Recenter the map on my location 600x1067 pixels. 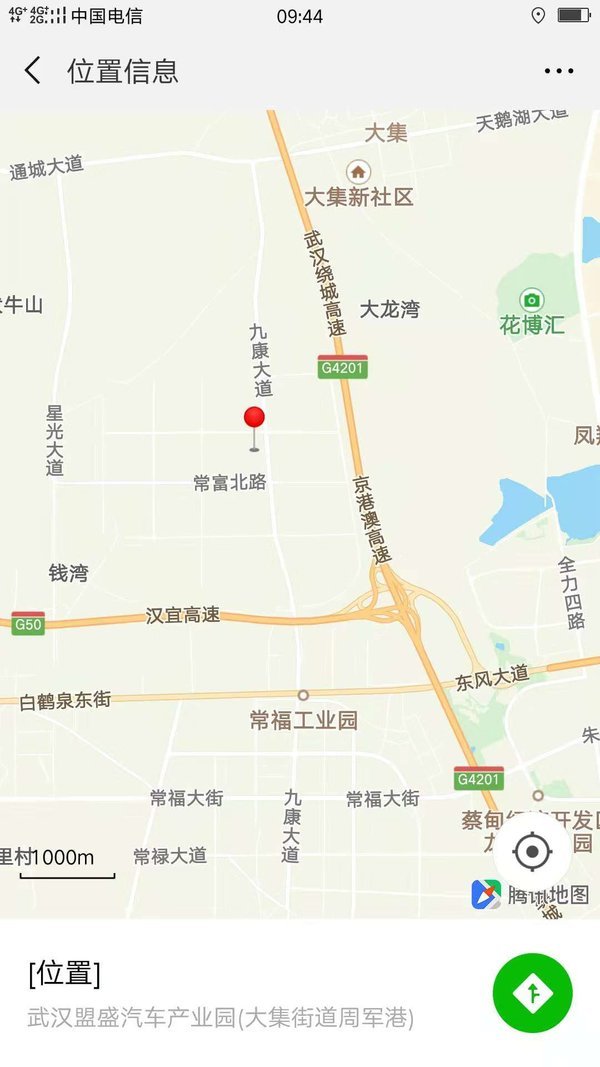532,851
